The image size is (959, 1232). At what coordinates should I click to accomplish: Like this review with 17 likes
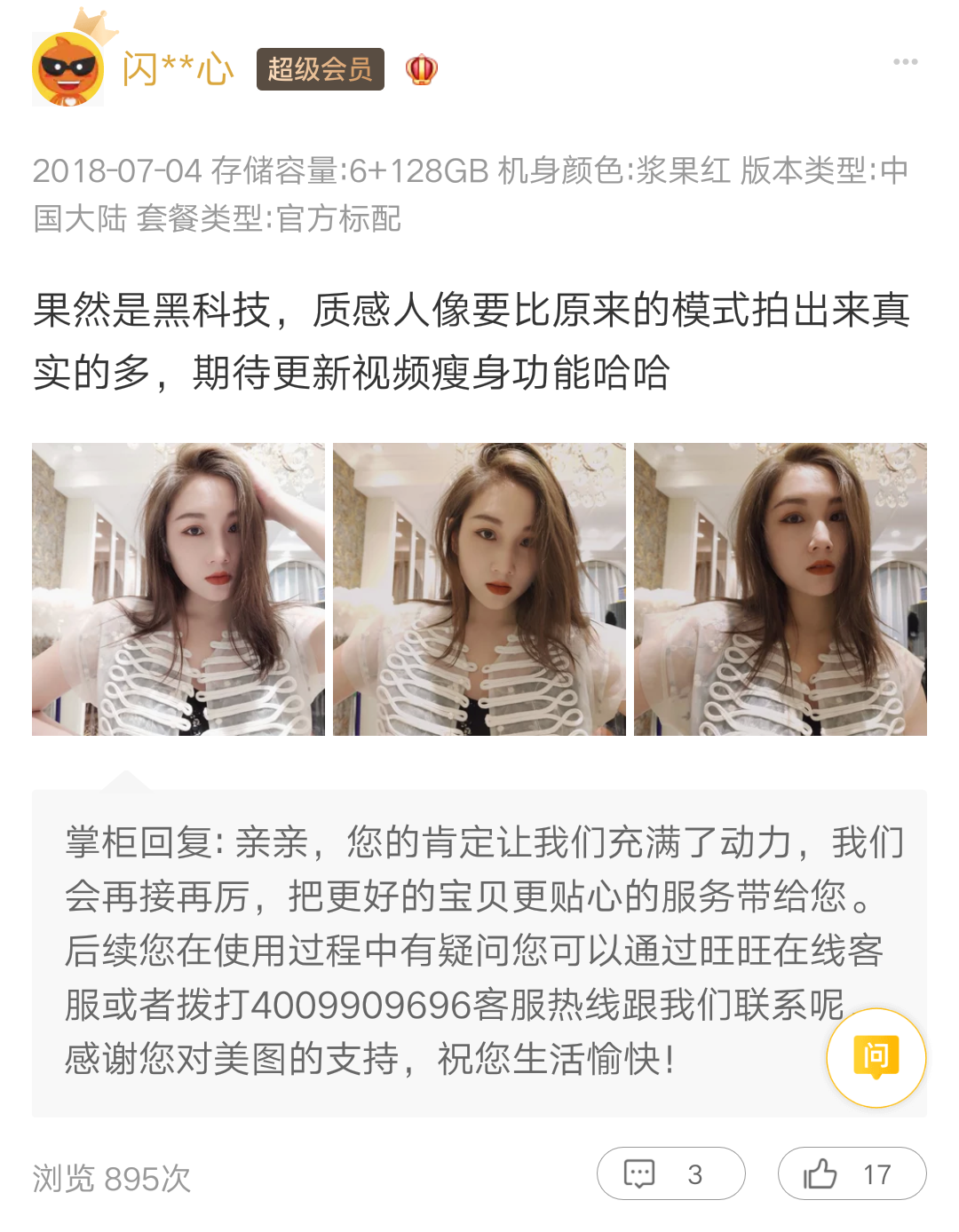pos(851,1173)
